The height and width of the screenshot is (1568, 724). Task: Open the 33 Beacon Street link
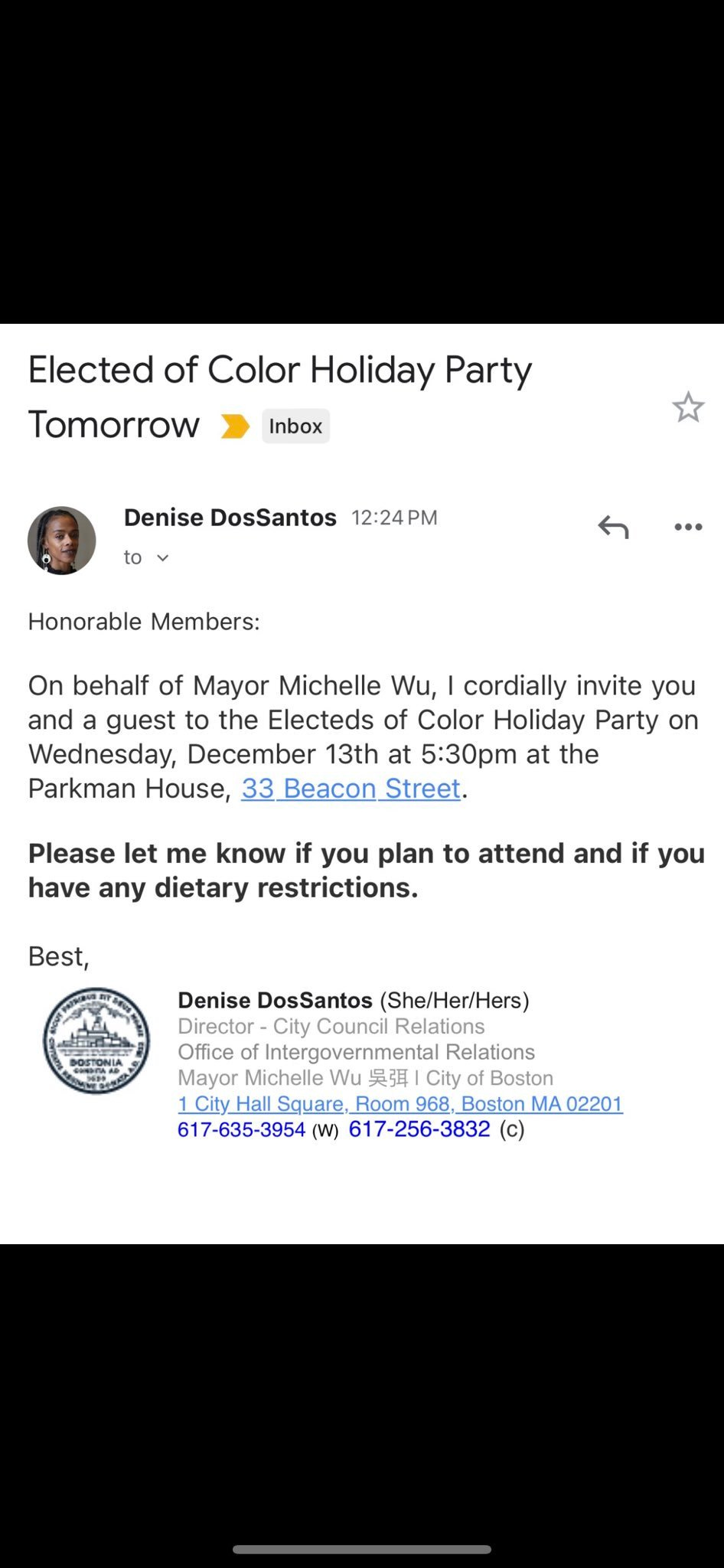(x=351, y=789)
